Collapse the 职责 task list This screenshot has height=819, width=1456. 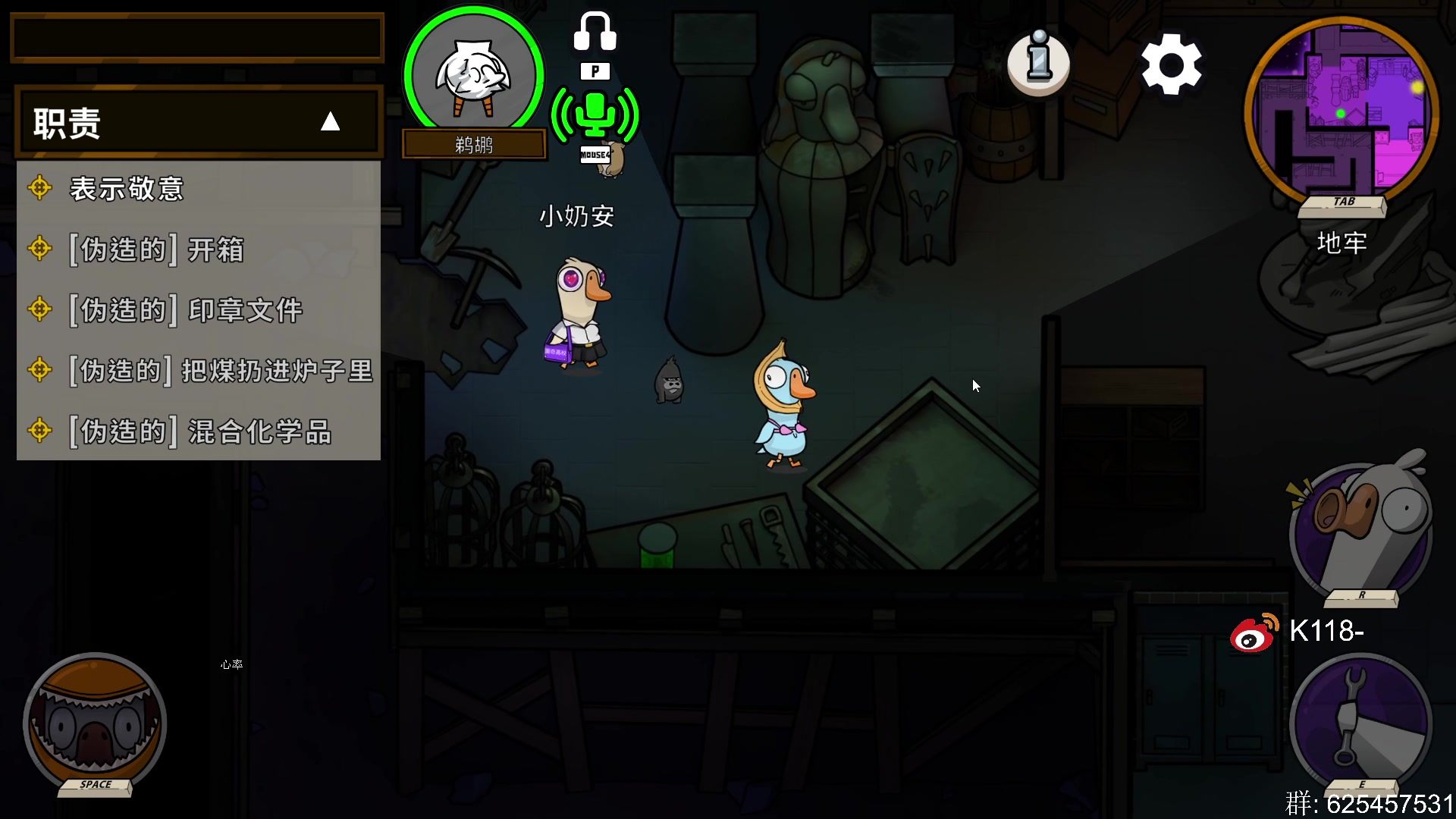(330, 121)
